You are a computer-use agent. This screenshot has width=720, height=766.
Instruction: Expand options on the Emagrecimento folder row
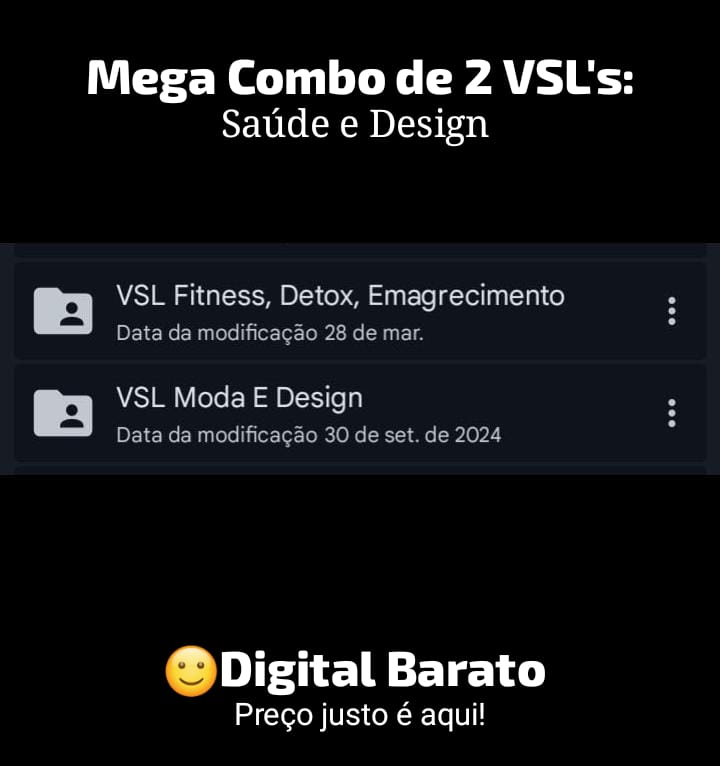(x=671, y=310)
